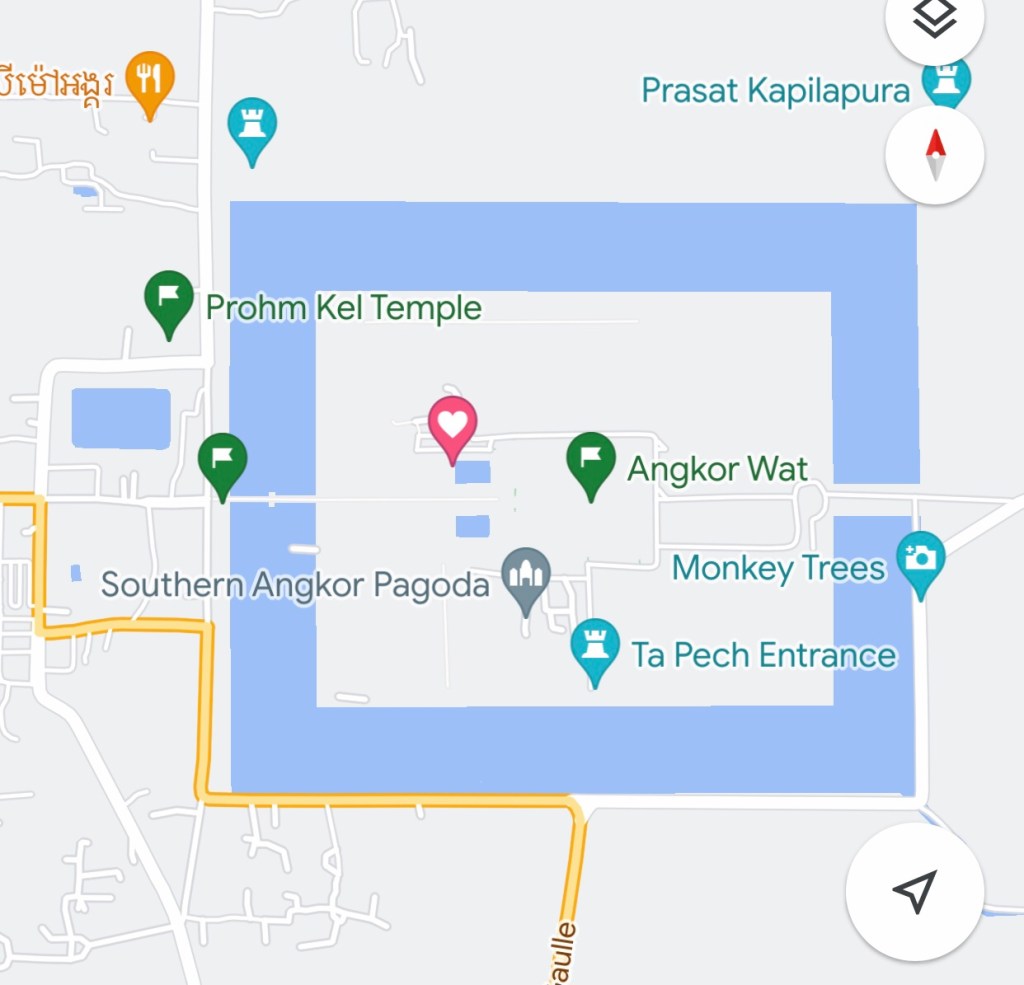Center map on my location
The image size is (1024, 985).
[914, 889]
